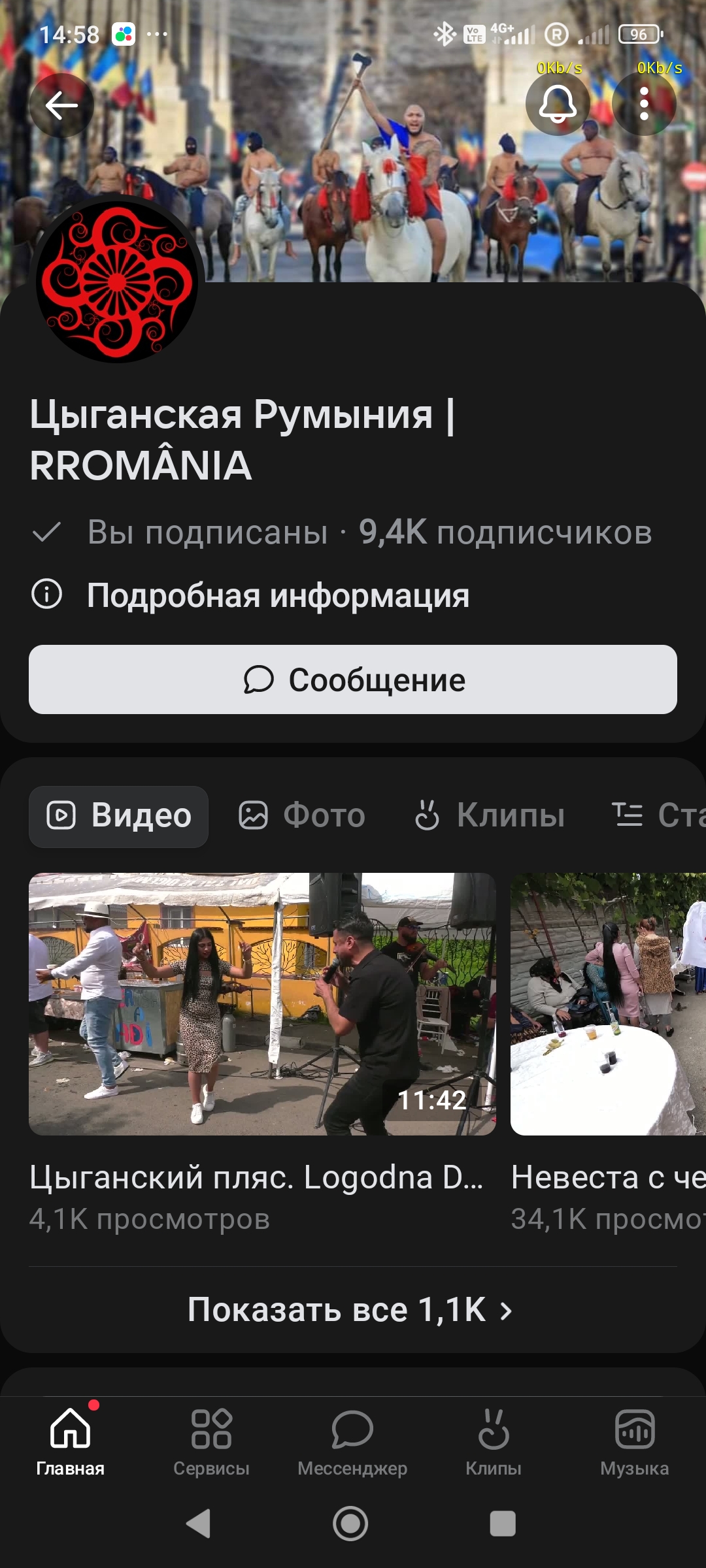Open the community avatar picture

(x=117, y=282)
